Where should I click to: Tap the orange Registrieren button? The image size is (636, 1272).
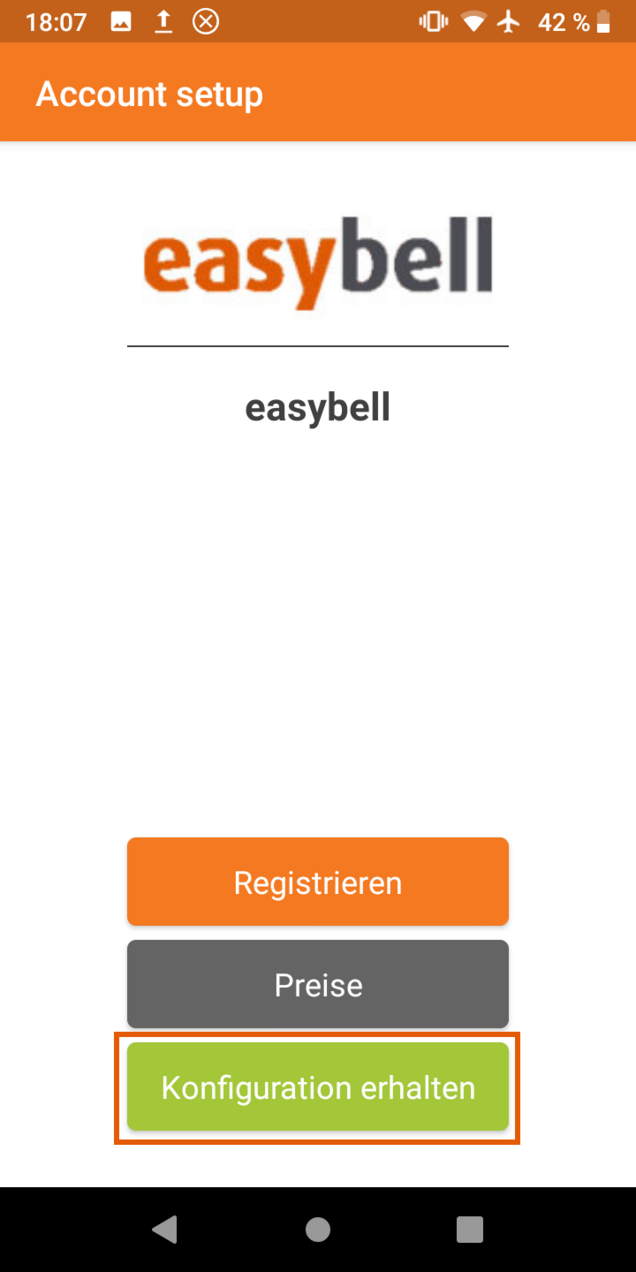pos(318,882)
